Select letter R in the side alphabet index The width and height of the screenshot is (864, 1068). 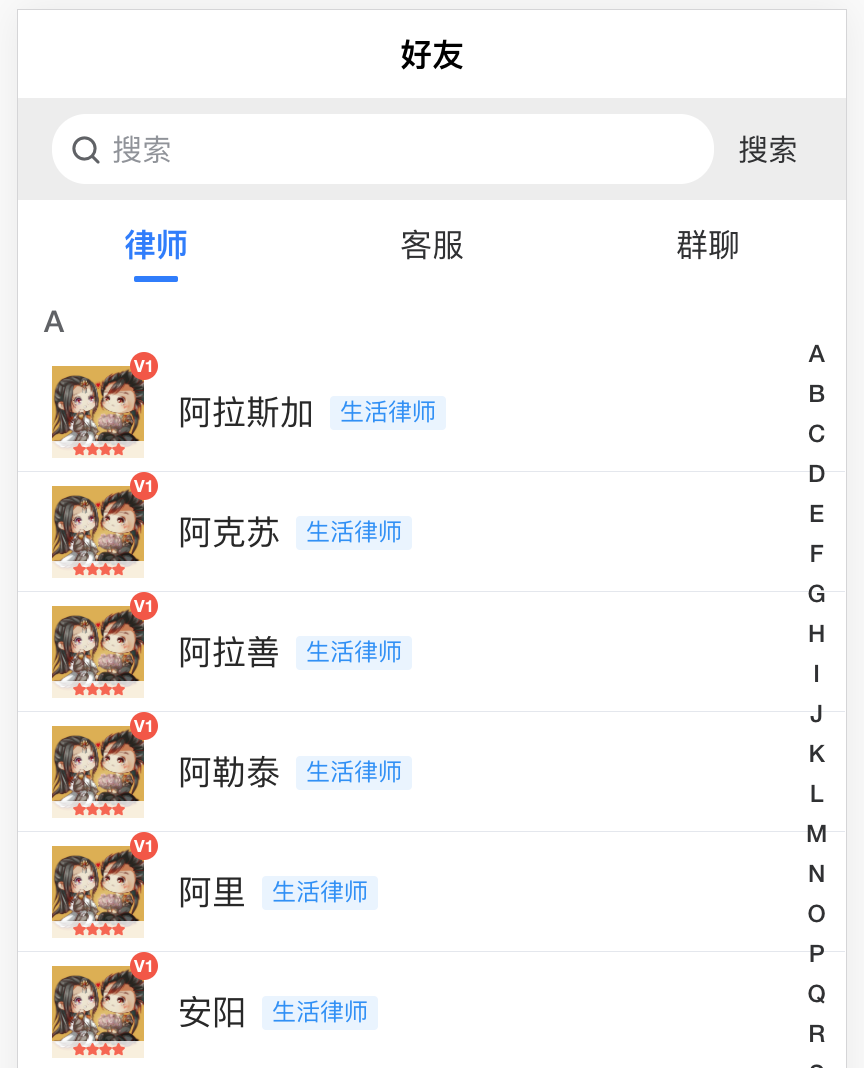pos(817,1034)
